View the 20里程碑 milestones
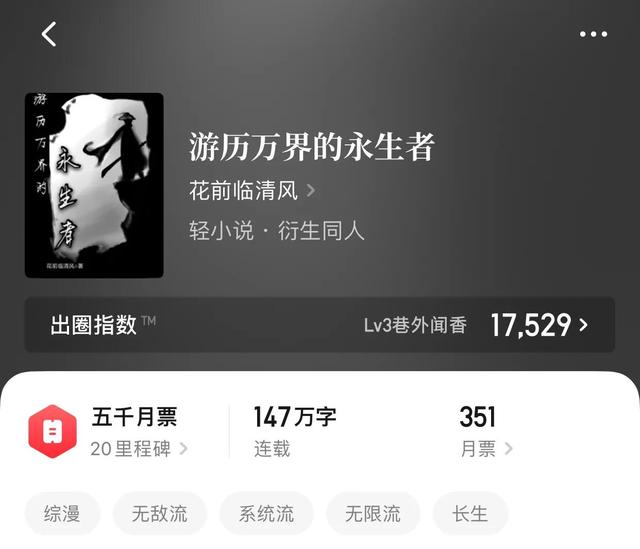640x549 pixels. [138, 449]
